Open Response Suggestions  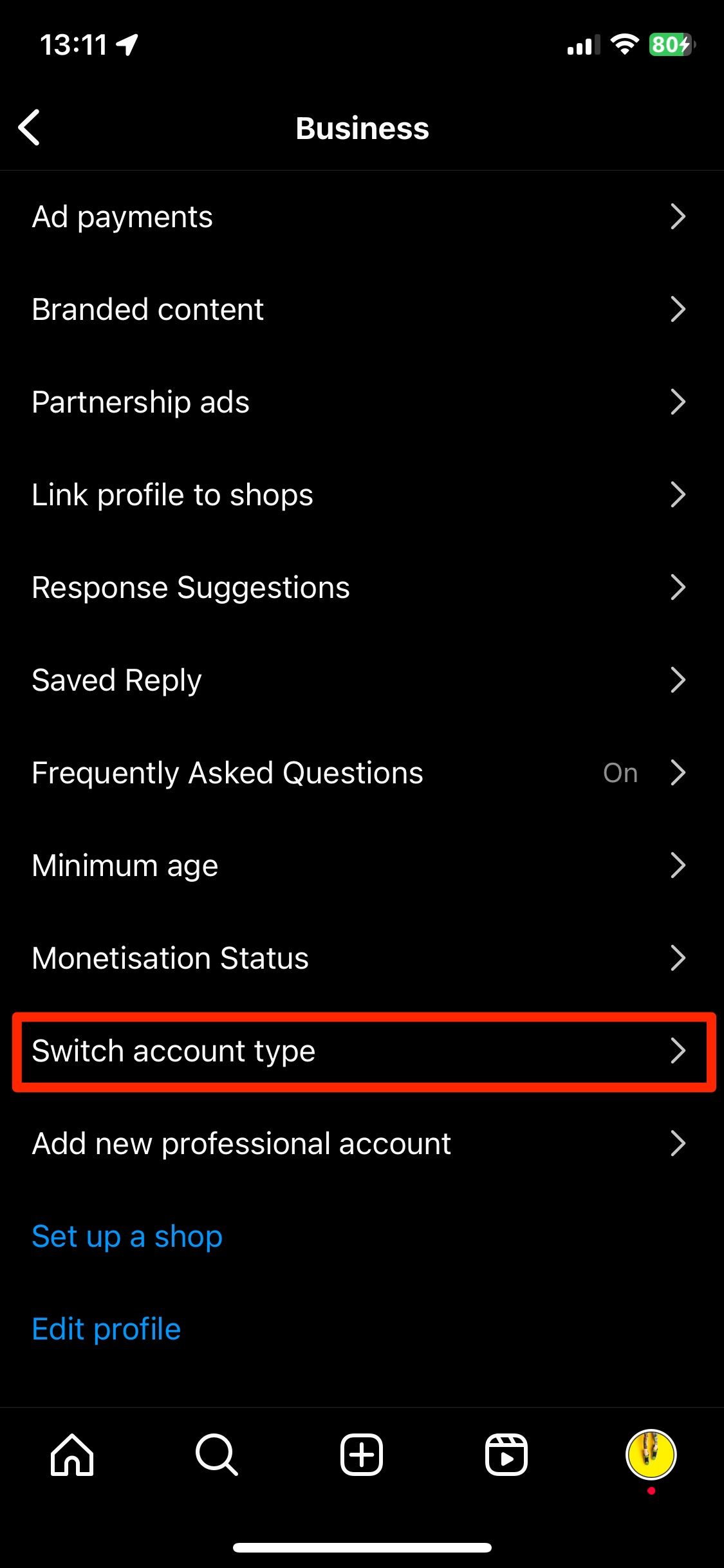tap(360, 588)
